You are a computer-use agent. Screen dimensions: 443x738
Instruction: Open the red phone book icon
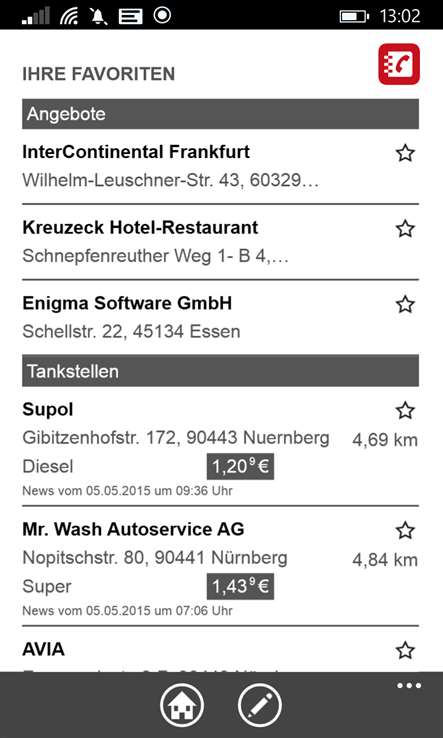pos(399,64)
